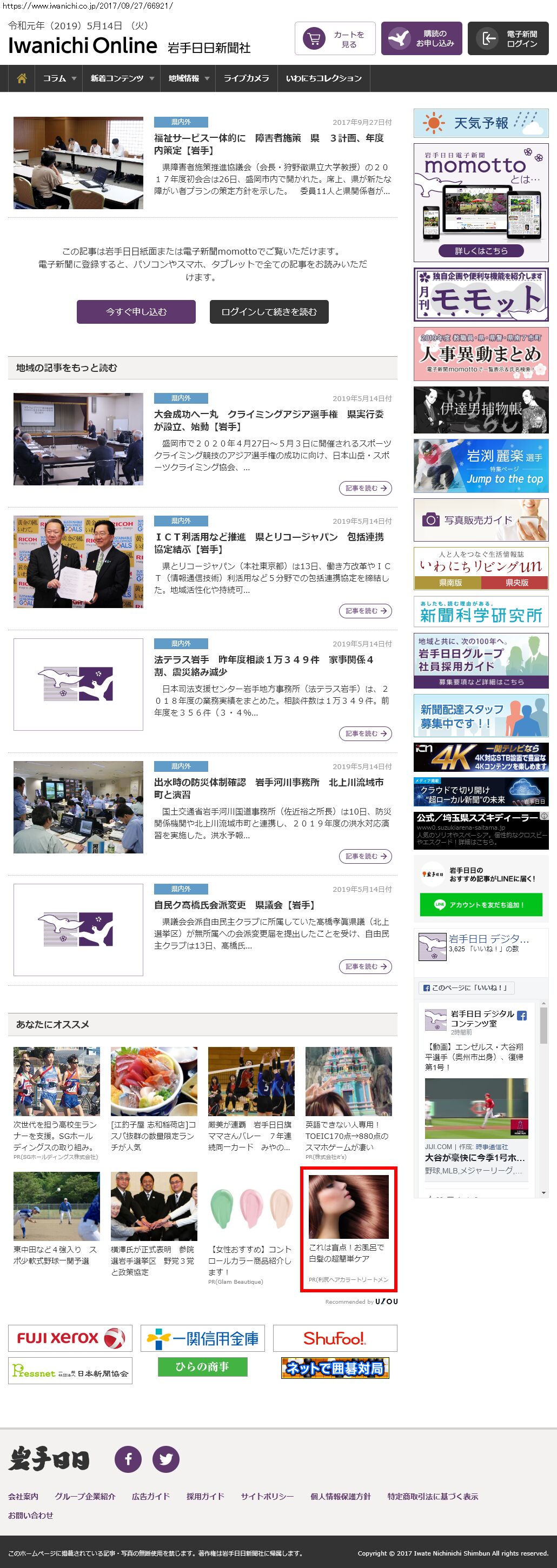Tap the 購読のお申し込み subscription button

[421, 39]
